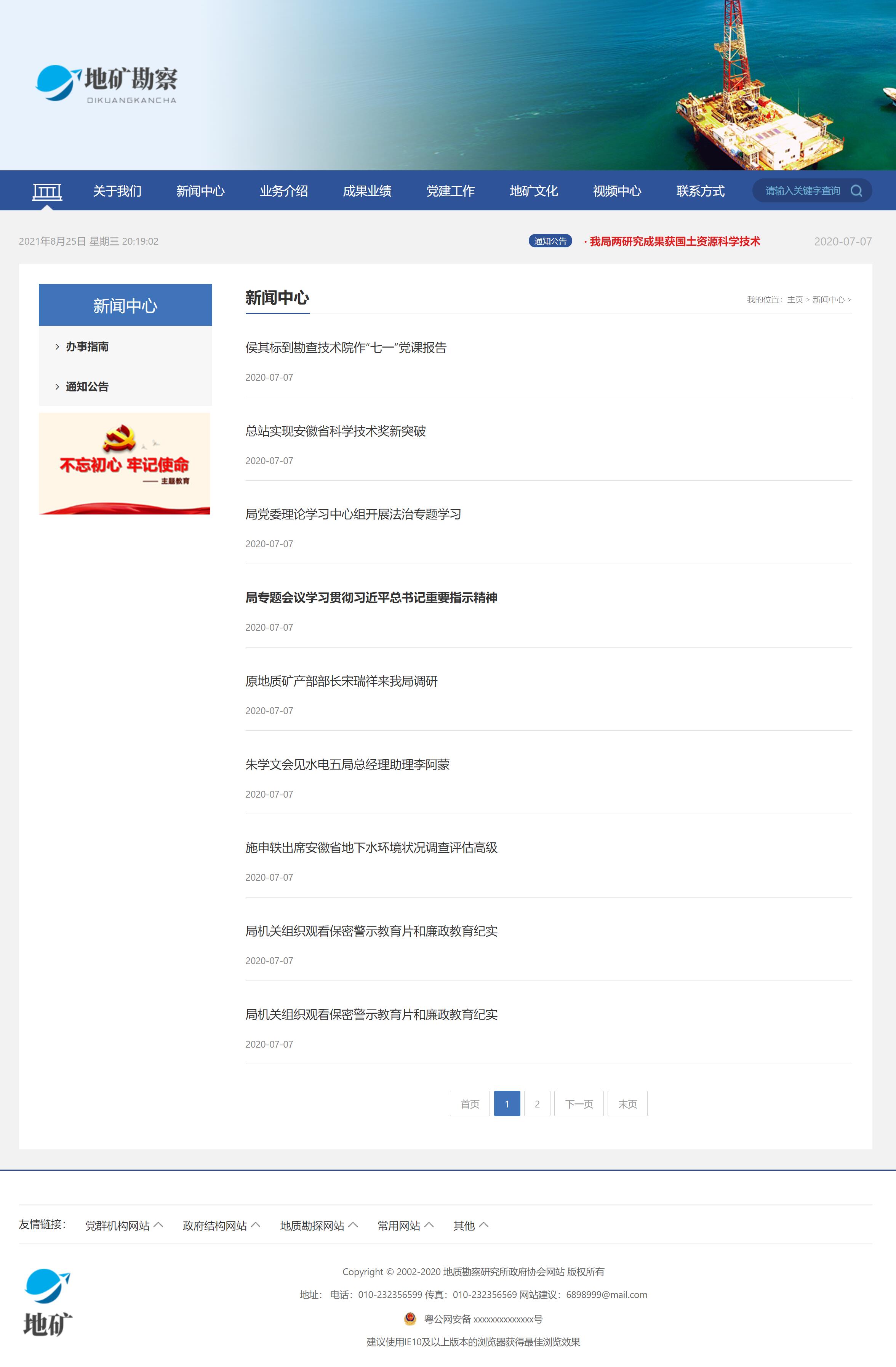The height and width of the screenshot is (1367, 896).
Task: Jump to 末页 of the list
Action: (627, 1104)
